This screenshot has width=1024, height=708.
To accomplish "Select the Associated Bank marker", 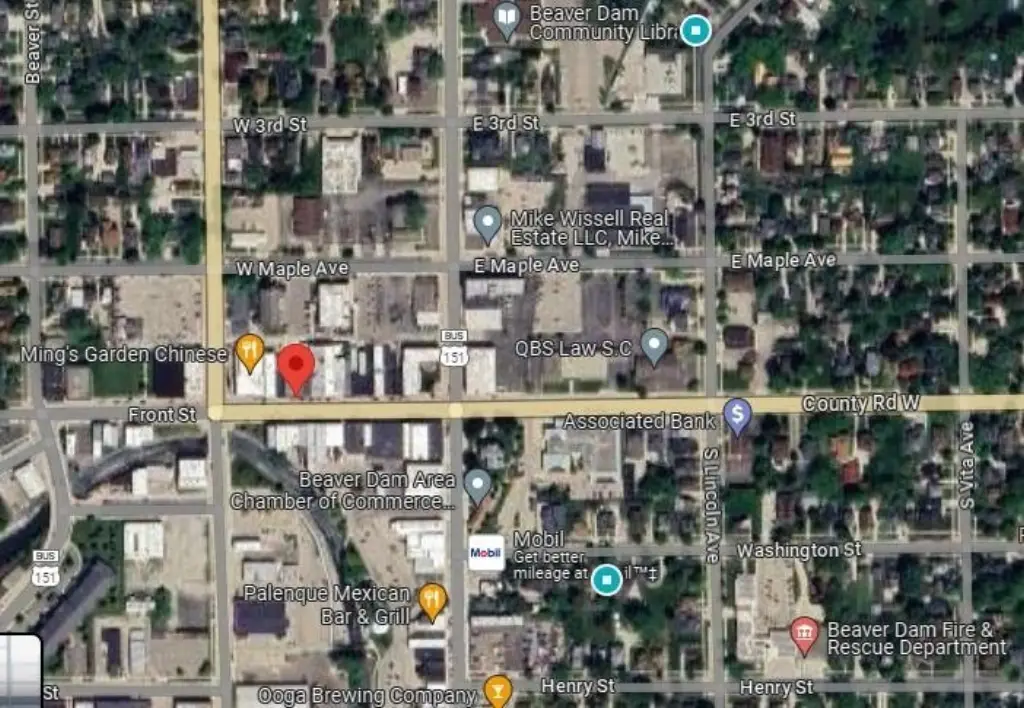I will [737, 415].
